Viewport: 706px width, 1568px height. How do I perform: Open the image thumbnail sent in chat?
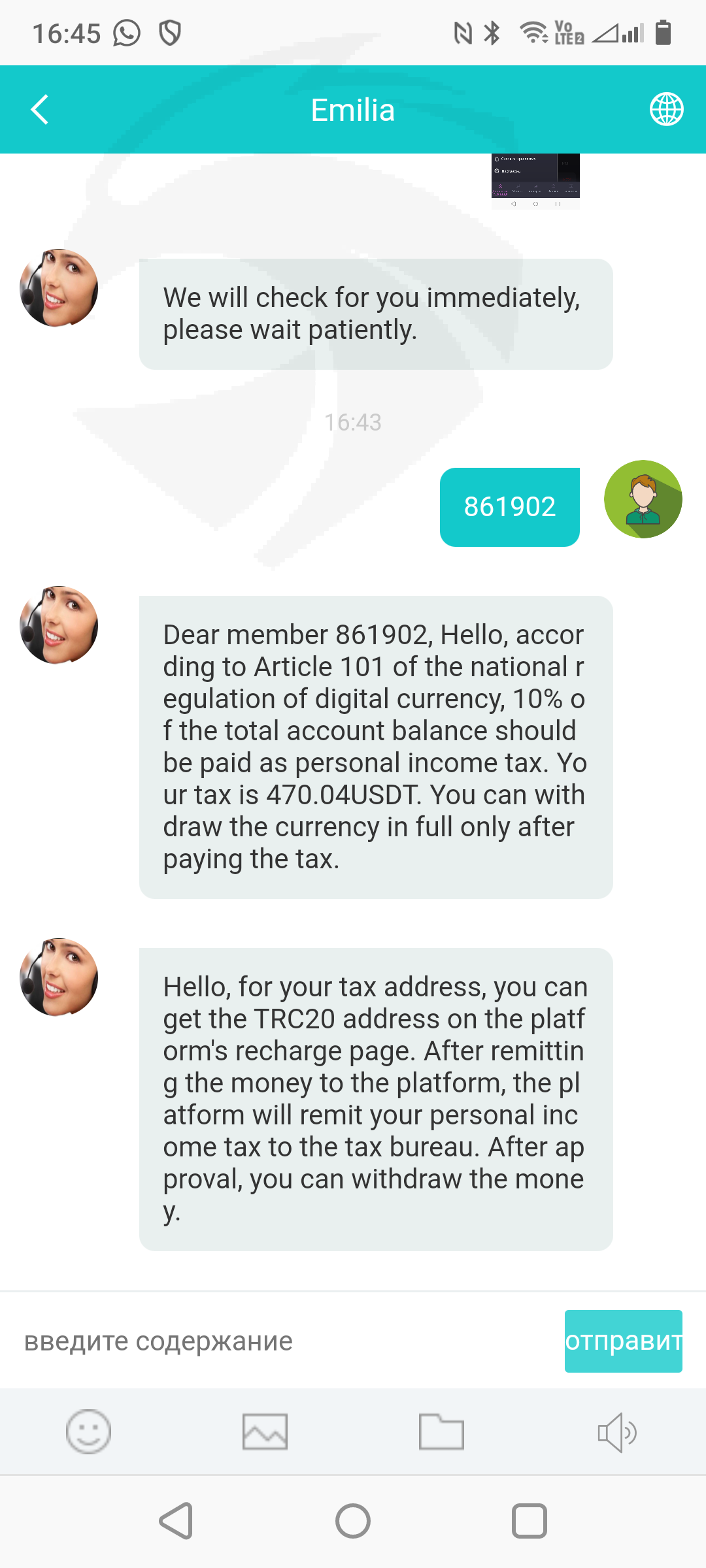point(535,182)
